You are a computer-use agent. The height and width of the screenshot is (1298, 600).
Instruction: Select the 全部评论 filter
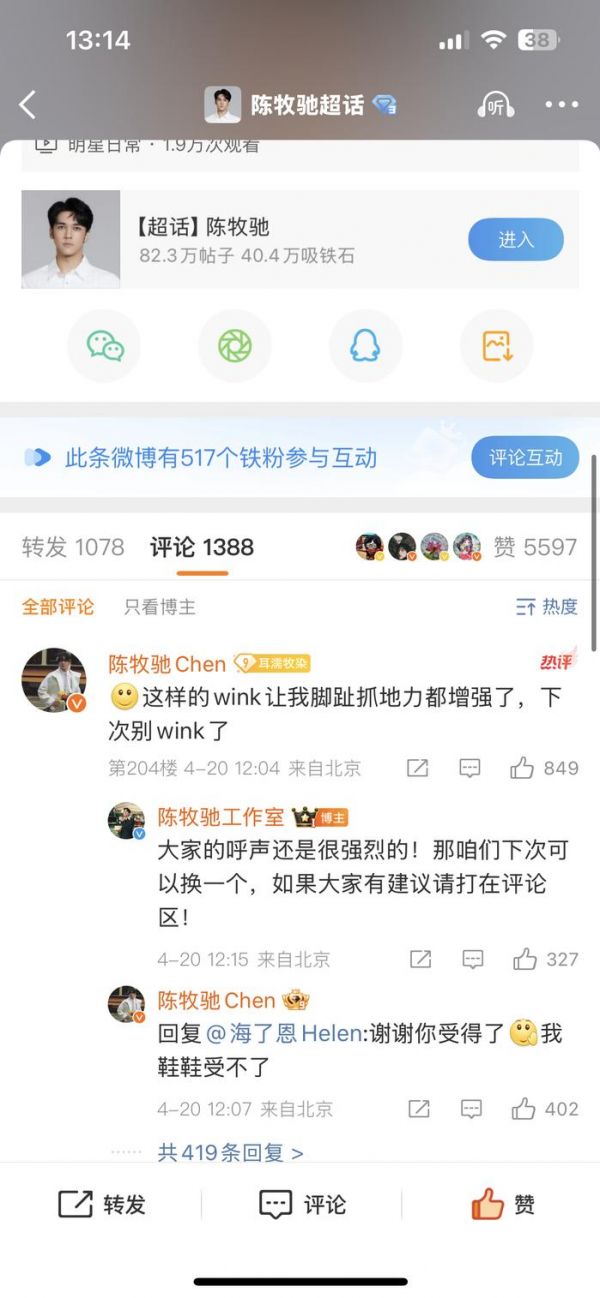point(58,606)
